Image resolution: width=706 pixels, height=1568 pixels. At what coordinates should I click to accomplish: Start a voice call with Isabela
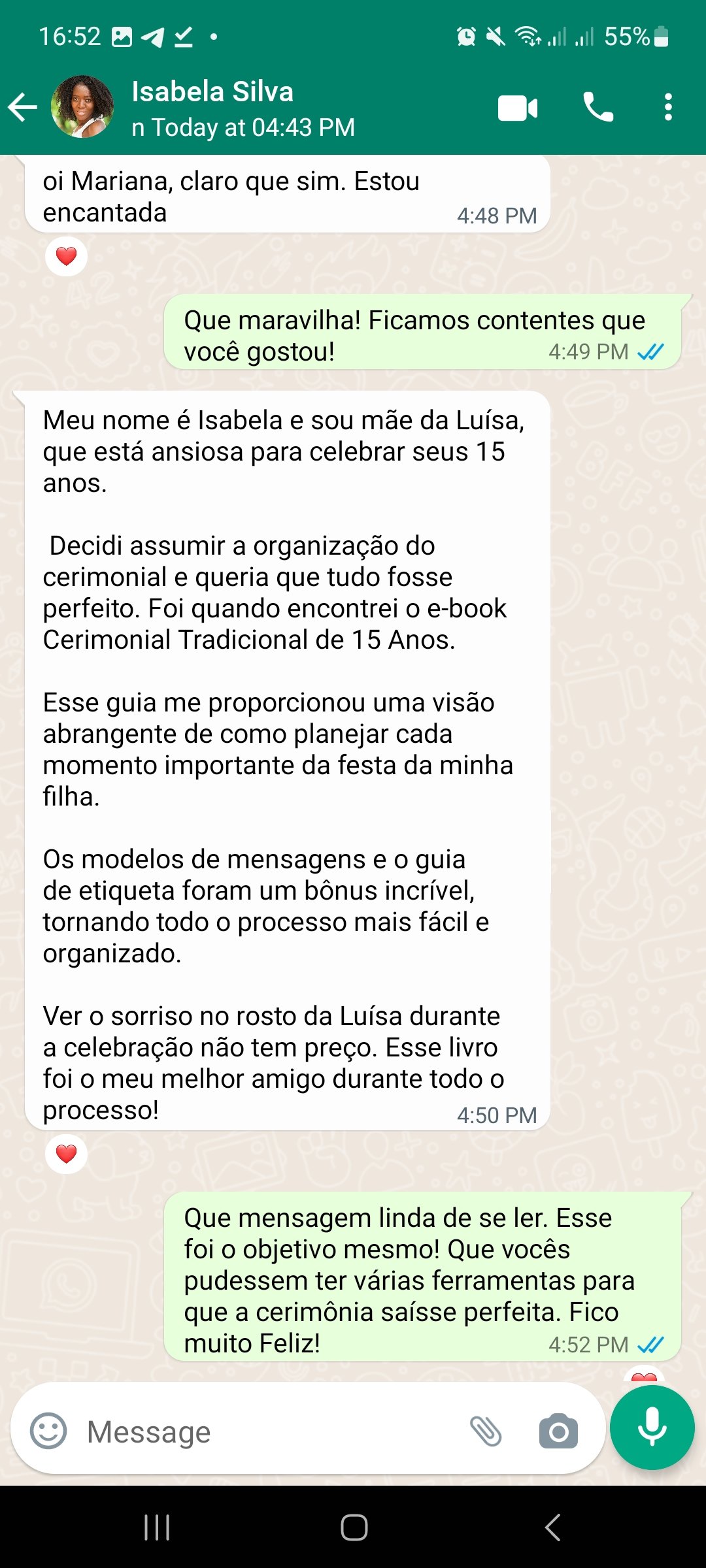(x=597, y=108)
